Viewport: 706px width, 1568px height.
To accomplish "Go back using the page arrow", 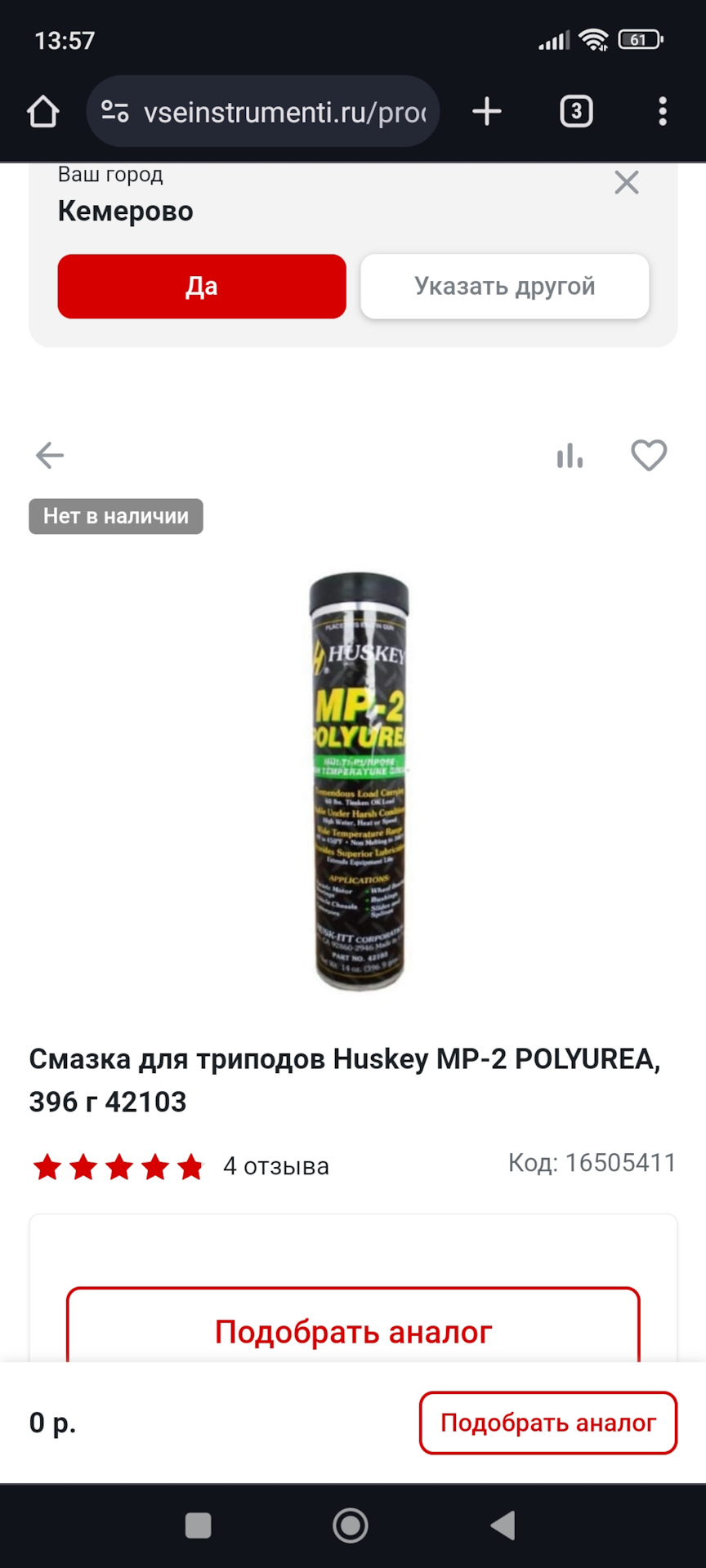I will point(50,455).
